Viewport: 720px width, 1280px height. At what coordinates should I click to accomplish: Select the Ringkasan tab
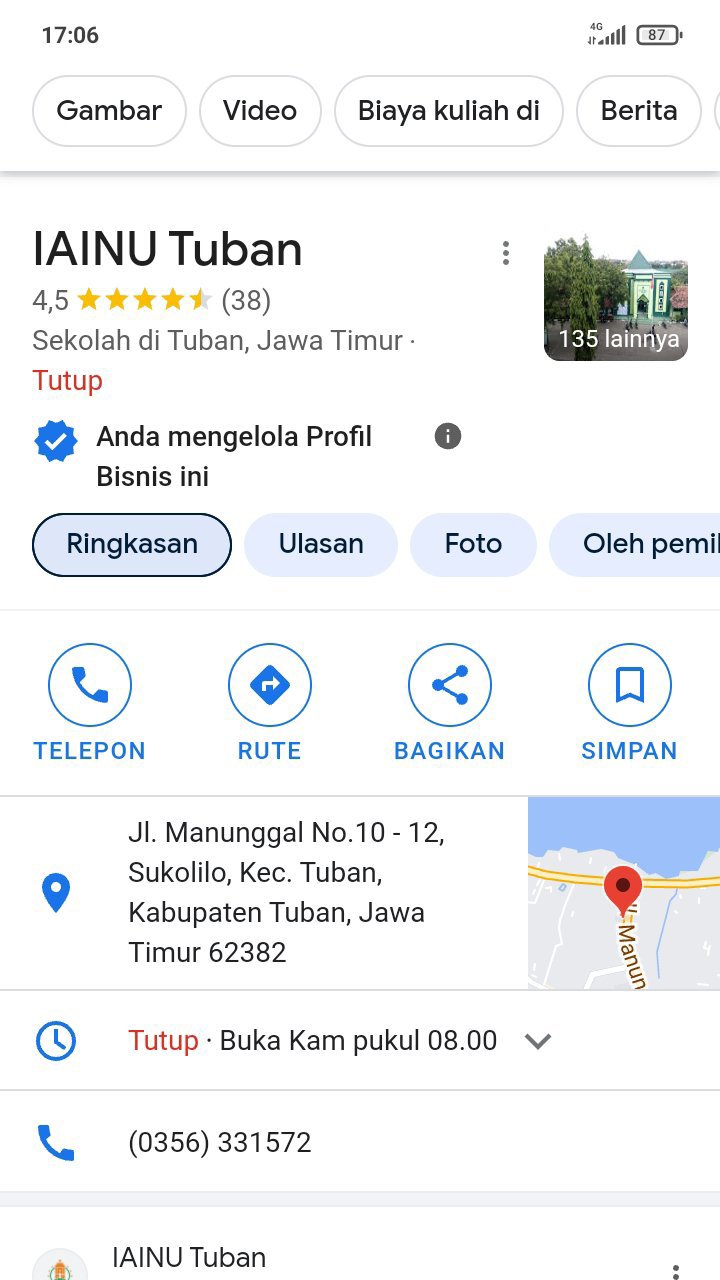(132, 545)
